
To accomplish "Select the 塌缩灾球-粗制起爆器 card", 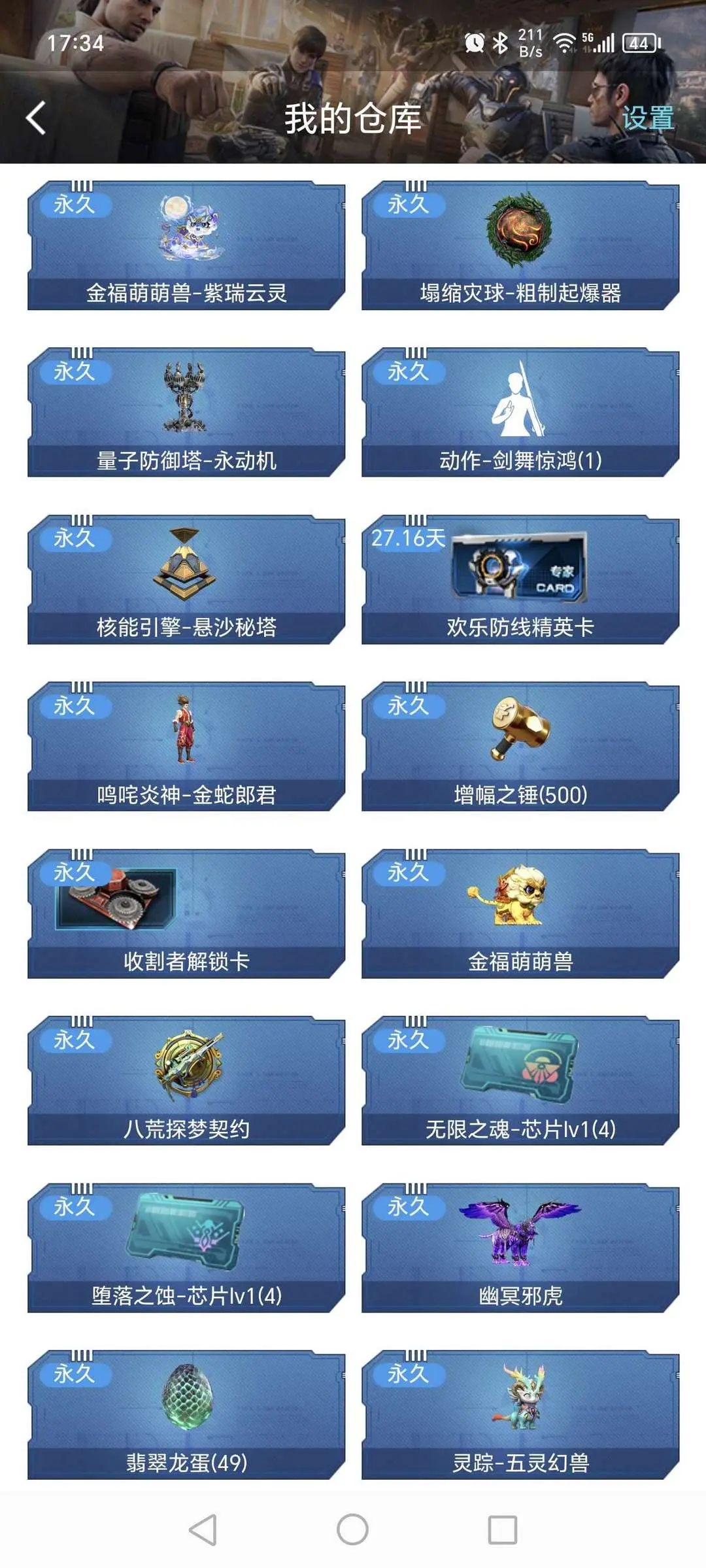I will [x=520, y=245].
